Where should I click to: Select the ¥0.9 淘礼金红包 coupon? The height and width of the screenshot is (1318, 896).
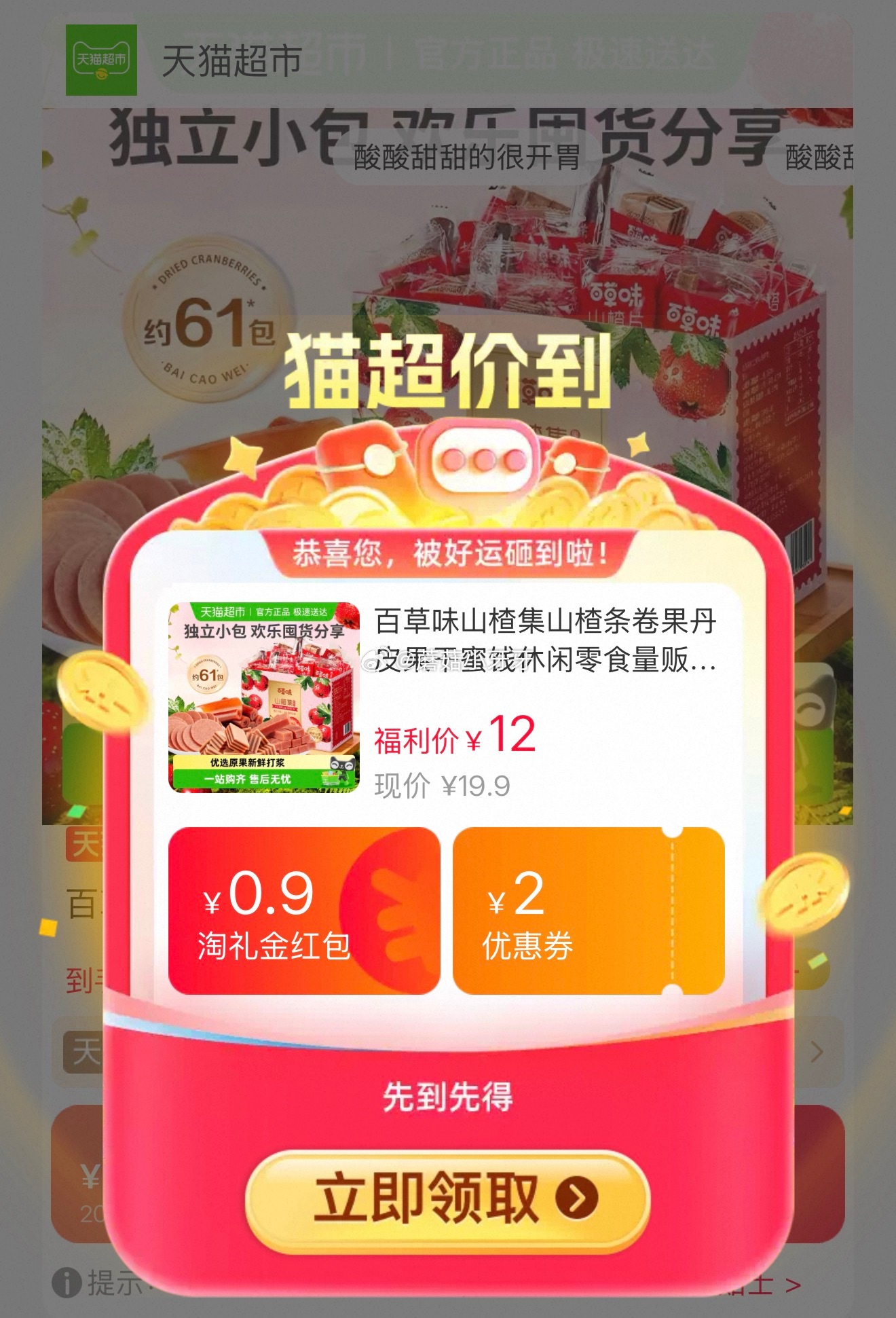coord(304,911)
